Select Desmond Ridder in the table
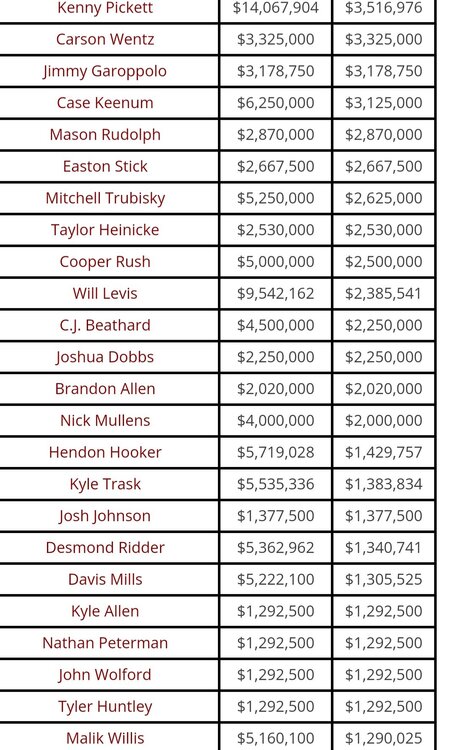The image size is (457, 750). coord(105,548)
